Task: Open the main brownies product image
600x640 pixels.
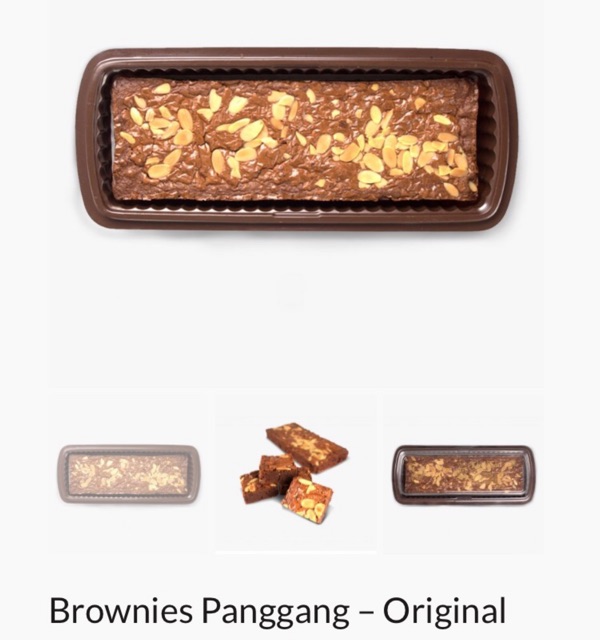Action: (296, 139)
